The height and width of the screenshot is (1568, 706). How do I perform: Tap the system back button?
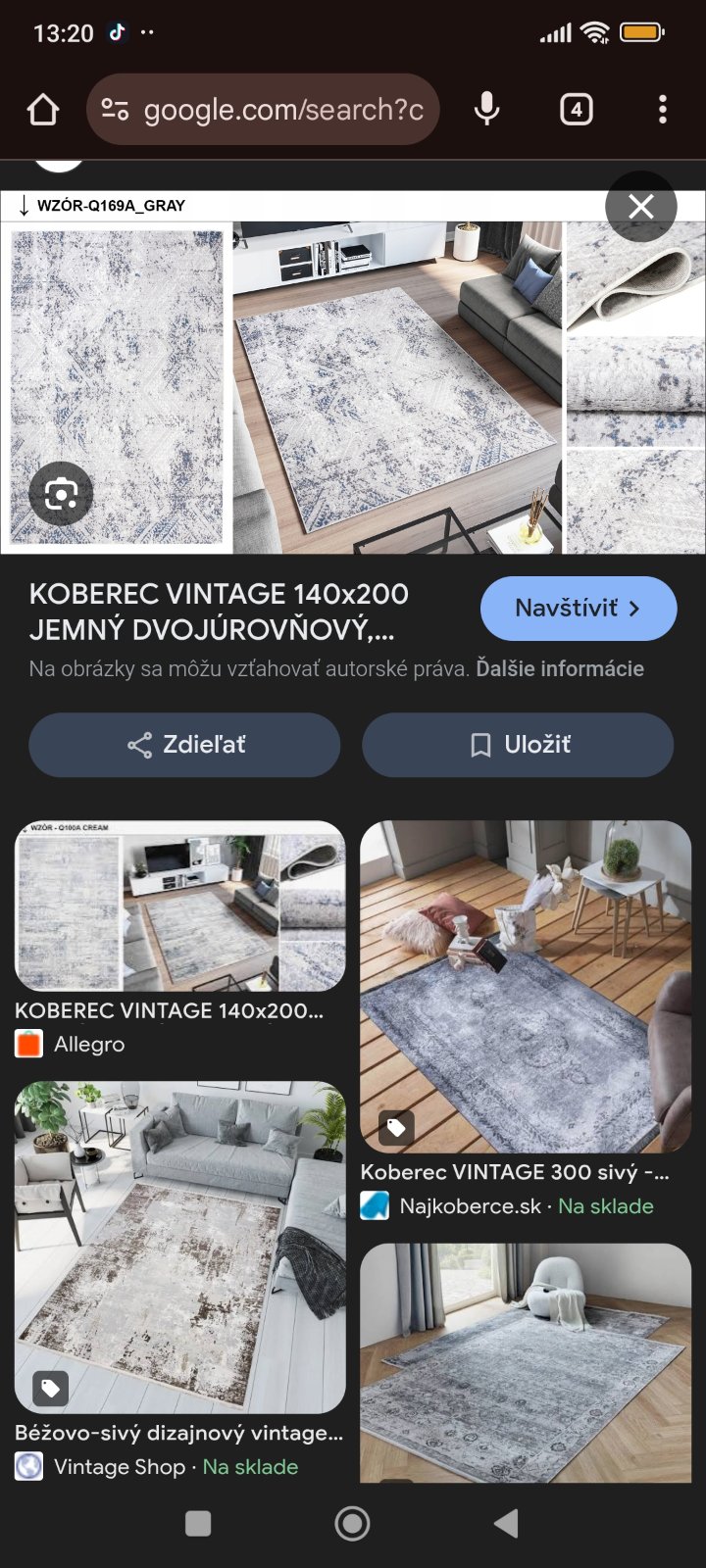[x=506, y=1523]
